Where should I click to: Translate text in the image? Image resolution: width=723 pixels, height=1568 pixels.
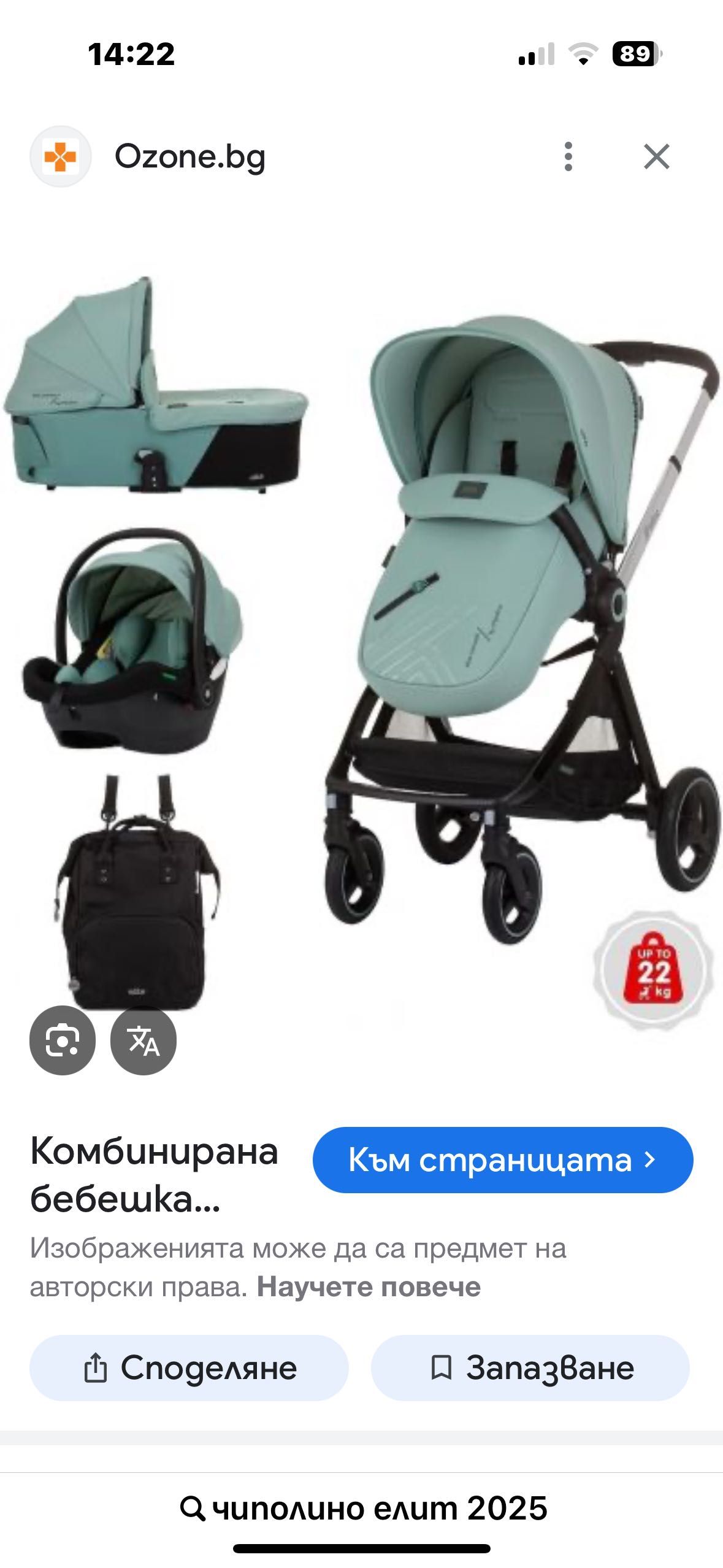(143, 1040)
